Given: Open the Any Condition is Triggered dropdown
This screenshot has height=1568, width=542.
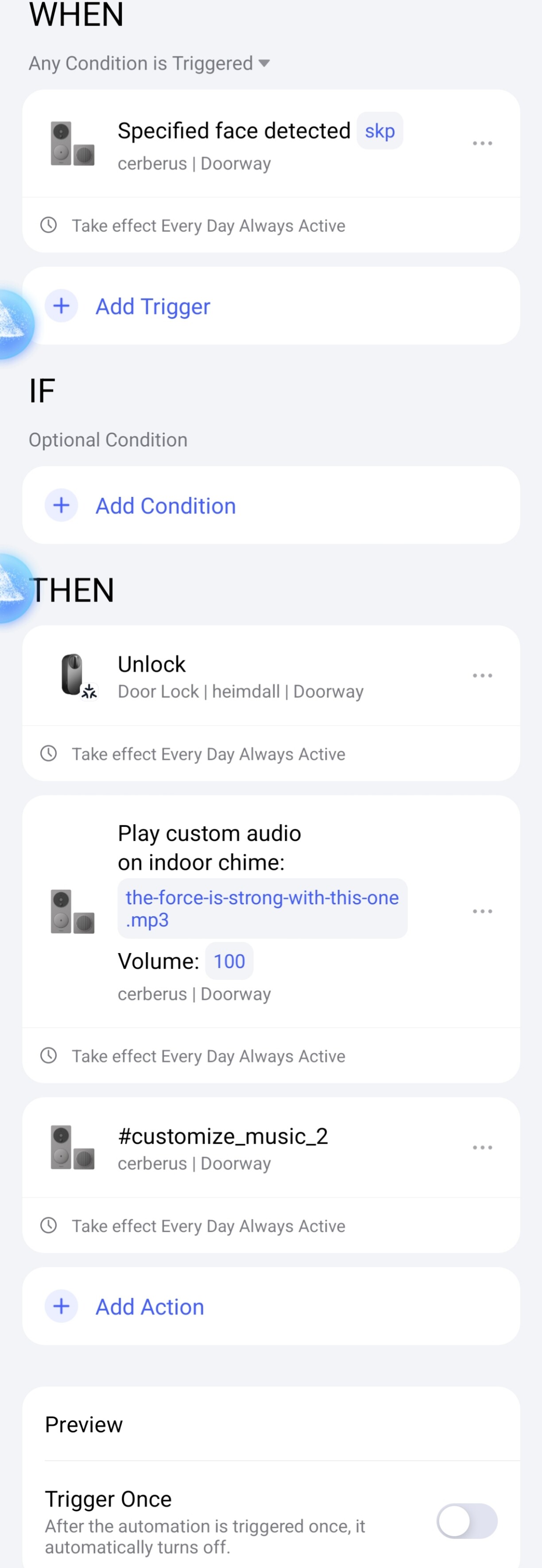Looking at the screenshot, I should pyautogui.click(x=149, y=63).
